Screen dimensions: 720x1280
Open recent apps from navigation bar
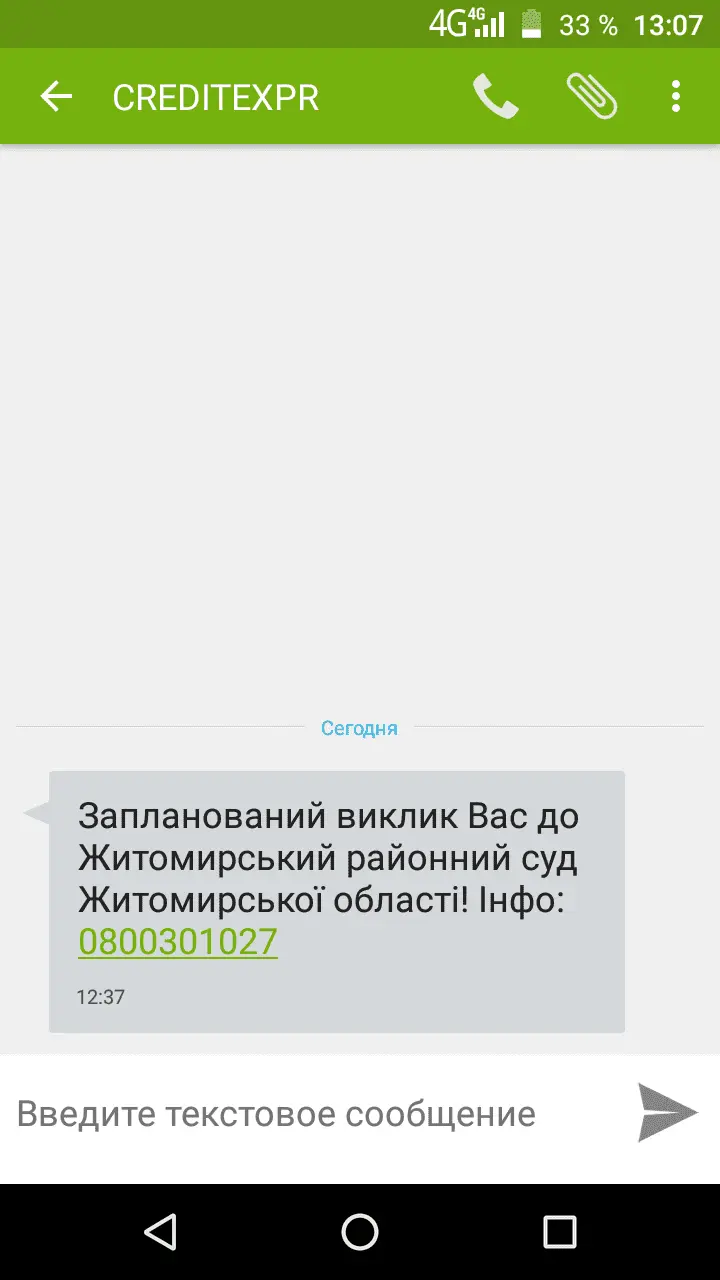[560, 1232]
